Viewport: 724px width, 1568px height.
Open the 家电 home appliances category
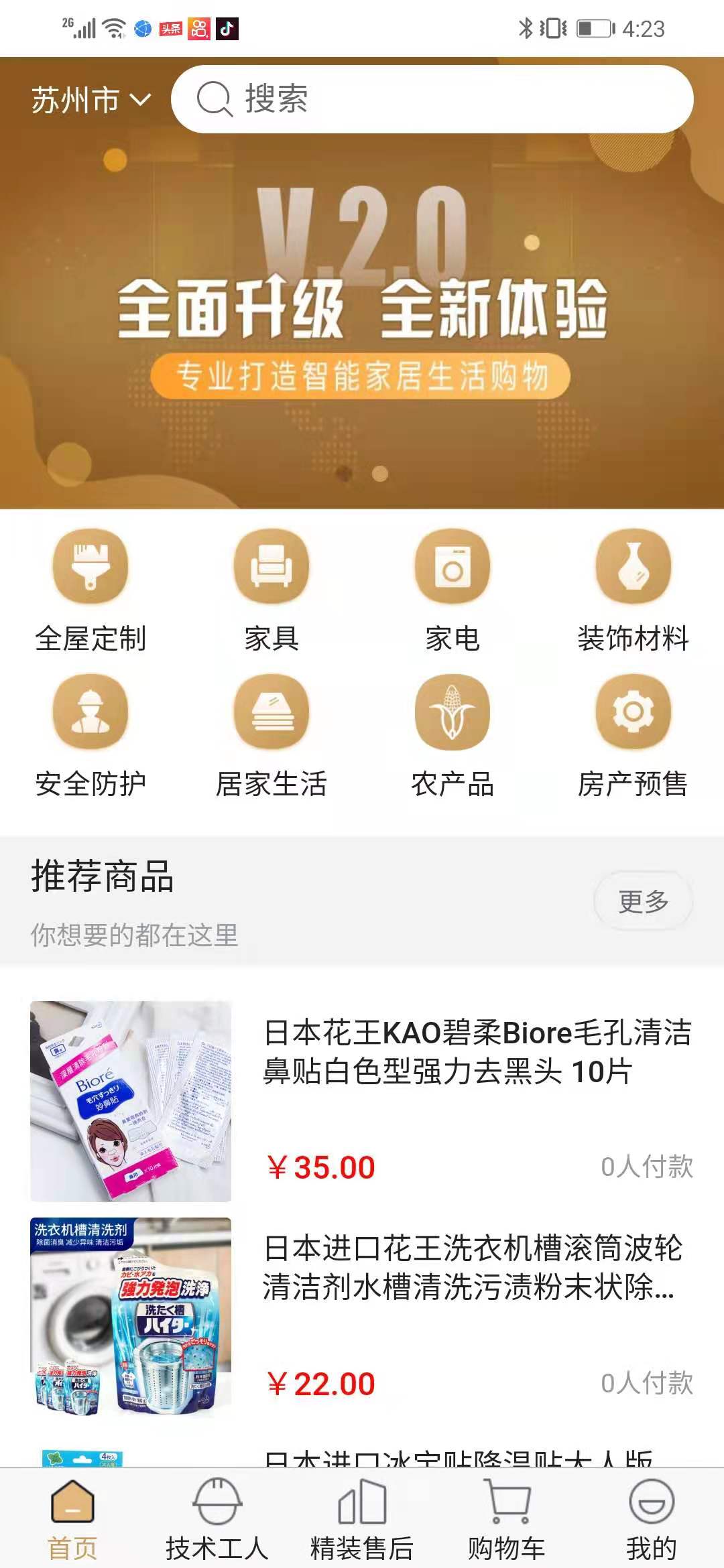[450, 566]
